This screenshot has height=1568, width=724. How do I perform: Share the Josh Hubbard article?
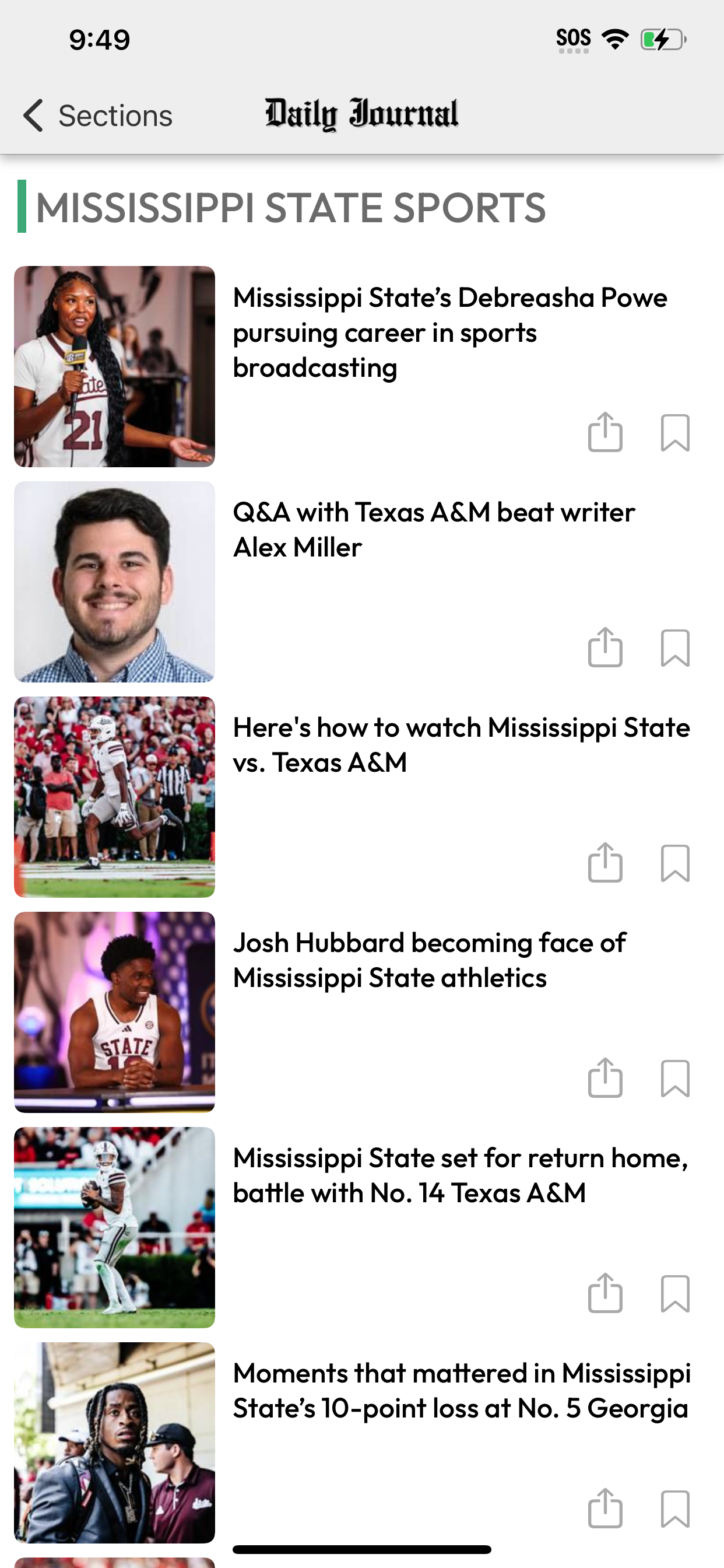click(604, 1078)
